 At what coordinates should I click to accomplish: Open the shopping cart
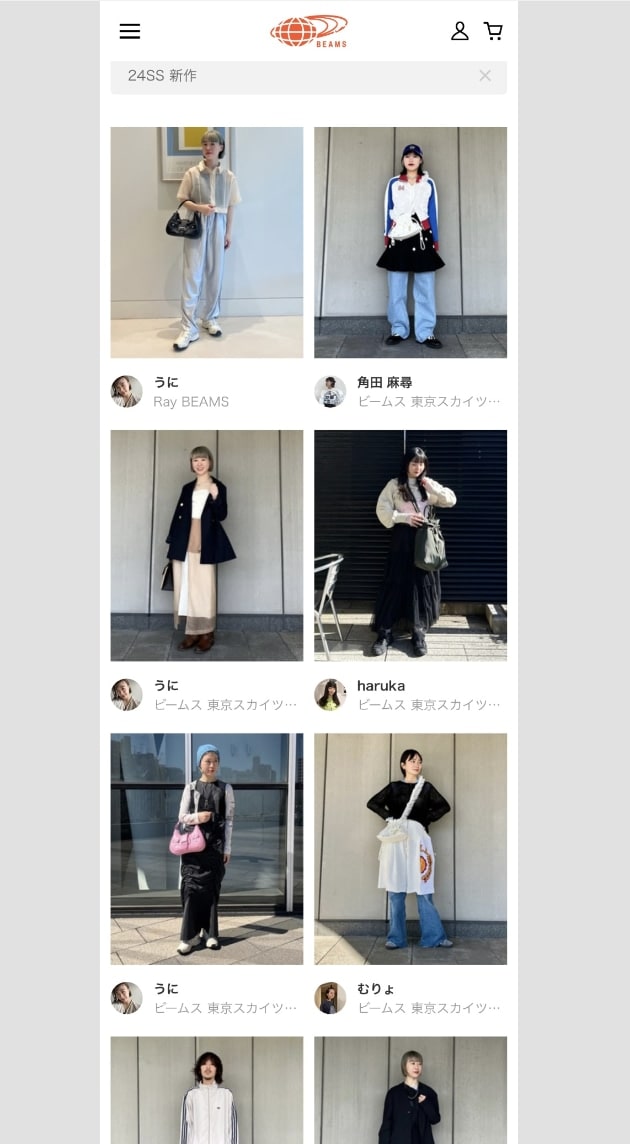pos(493,31)
